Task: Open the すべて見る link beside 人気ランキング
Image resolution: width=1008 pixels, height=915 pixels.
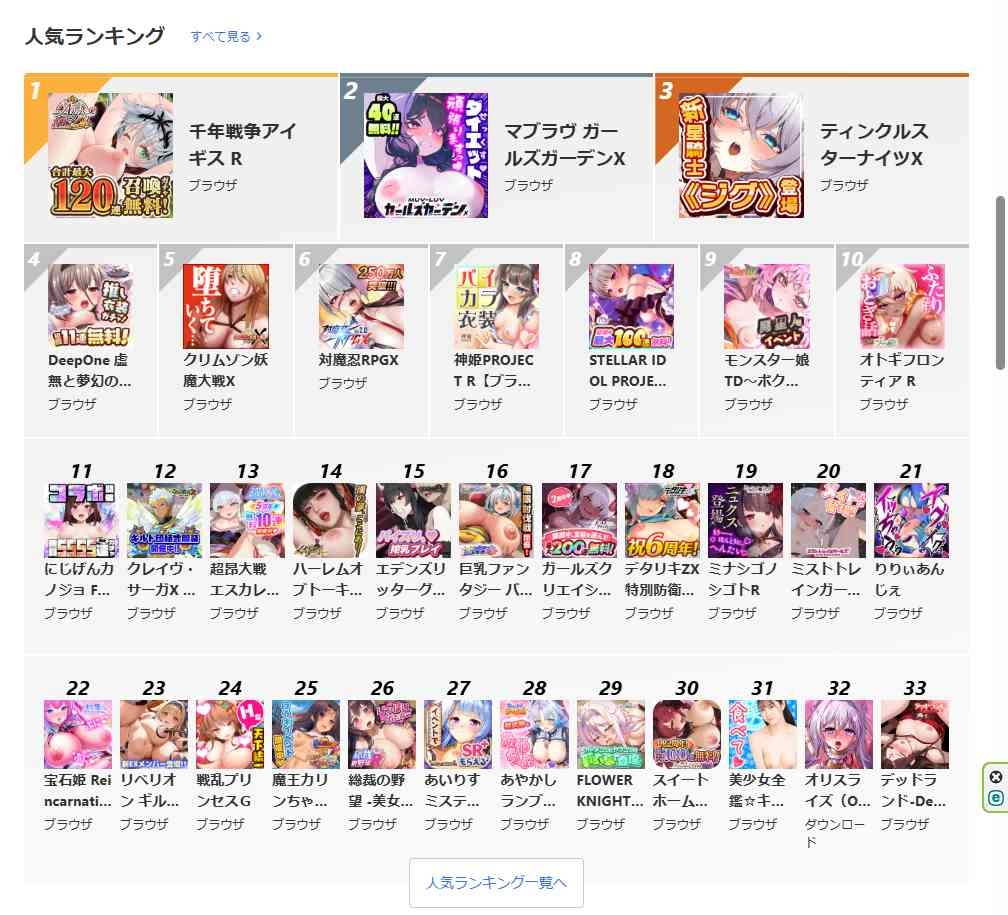Action: pos(226,36)
